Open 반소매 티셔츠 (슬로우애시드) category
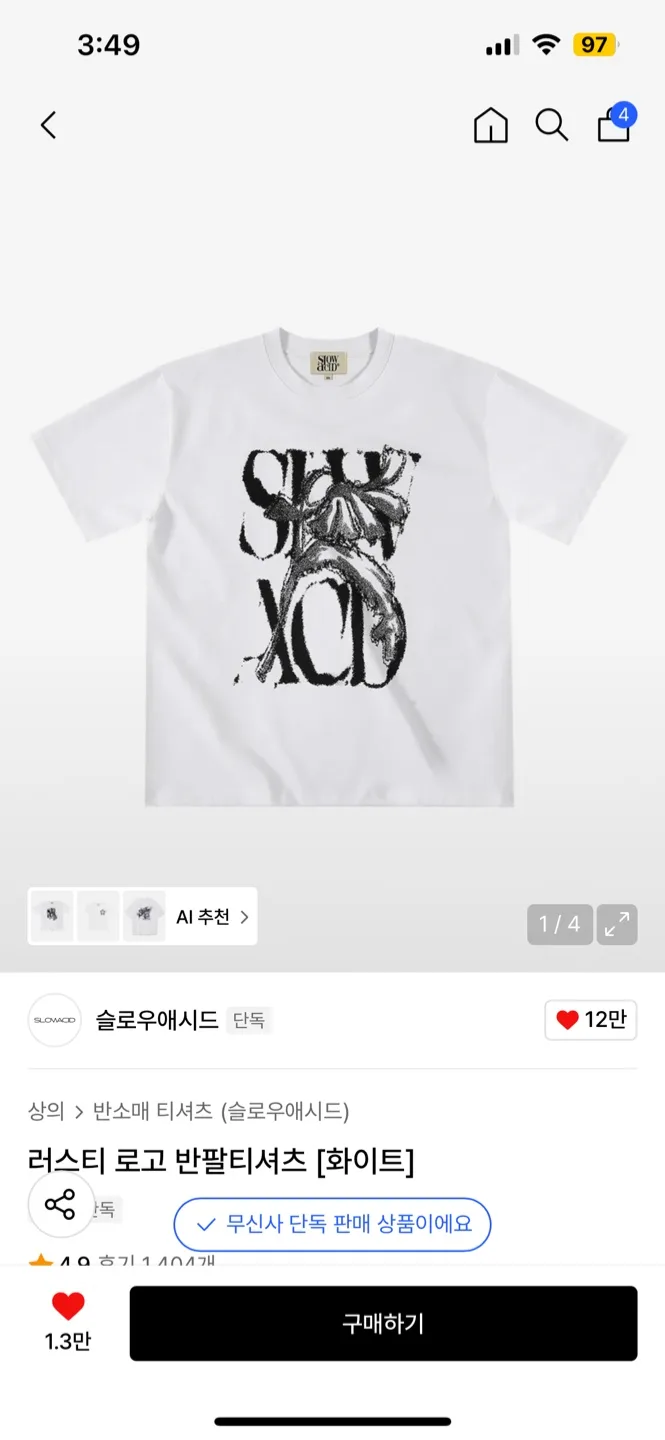This screenshot has height=1440, width=665. [x=220, y=1111]
